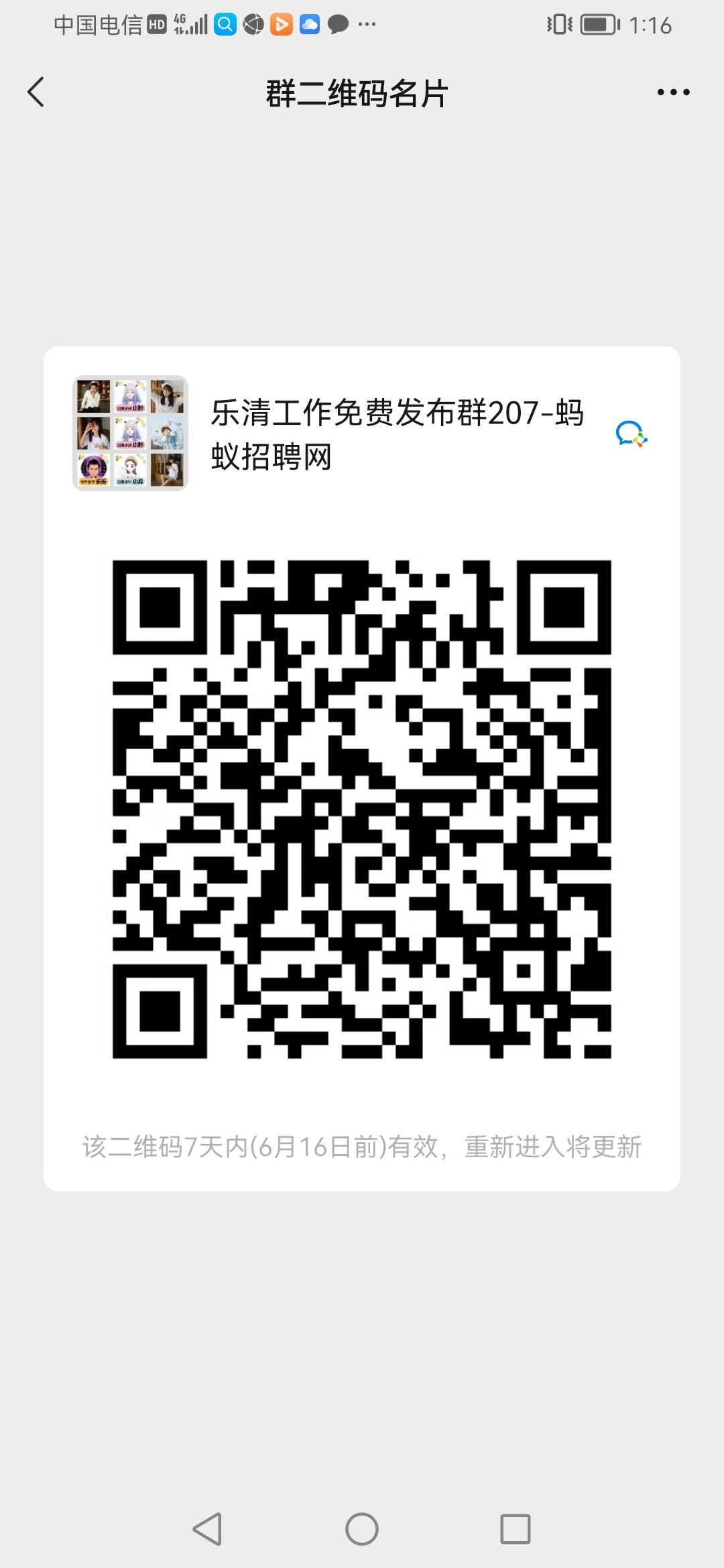The image size is (724, 1568).
Task: Open recent apps via the square button
Action: pyautogui.click(x=515, y=1529)
